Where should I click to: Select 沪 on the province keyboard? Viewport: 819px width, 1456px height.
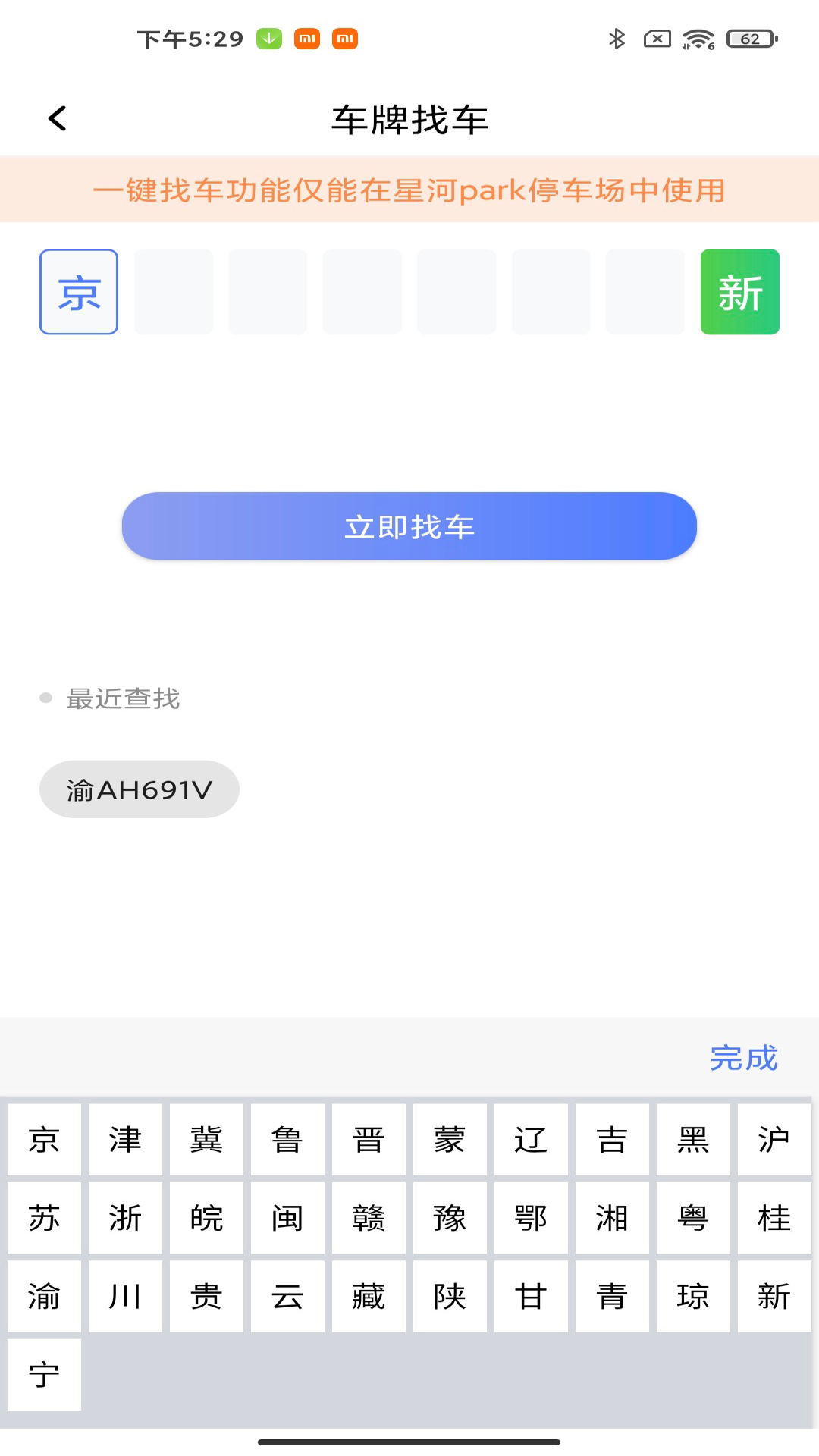(x=774, y=1137)
